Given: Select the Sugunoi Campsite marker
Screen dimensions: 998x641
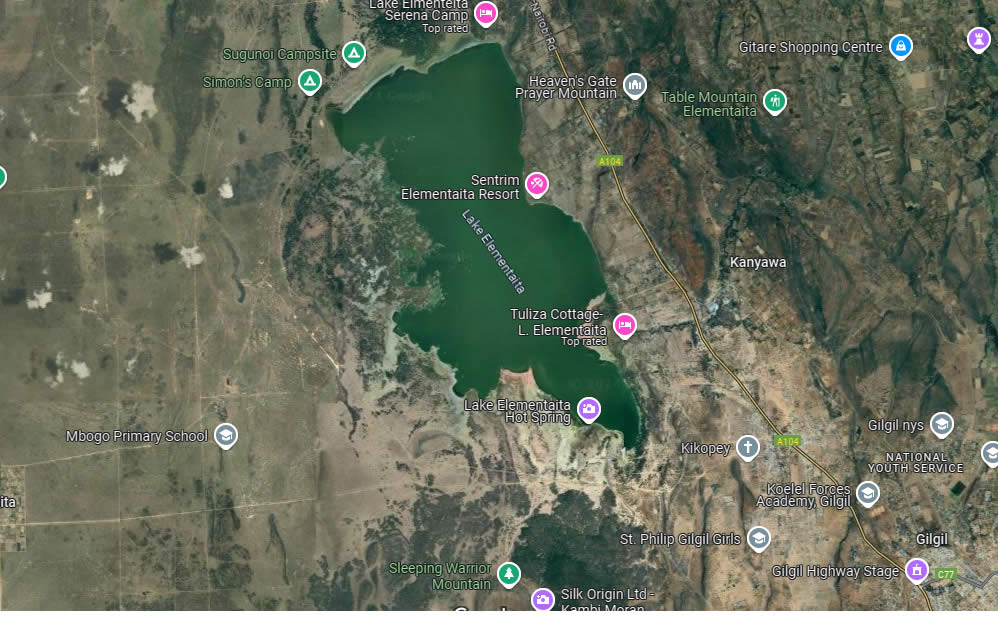Looking at the screenshot, I should pyautogui.click(x=353, y=52).
